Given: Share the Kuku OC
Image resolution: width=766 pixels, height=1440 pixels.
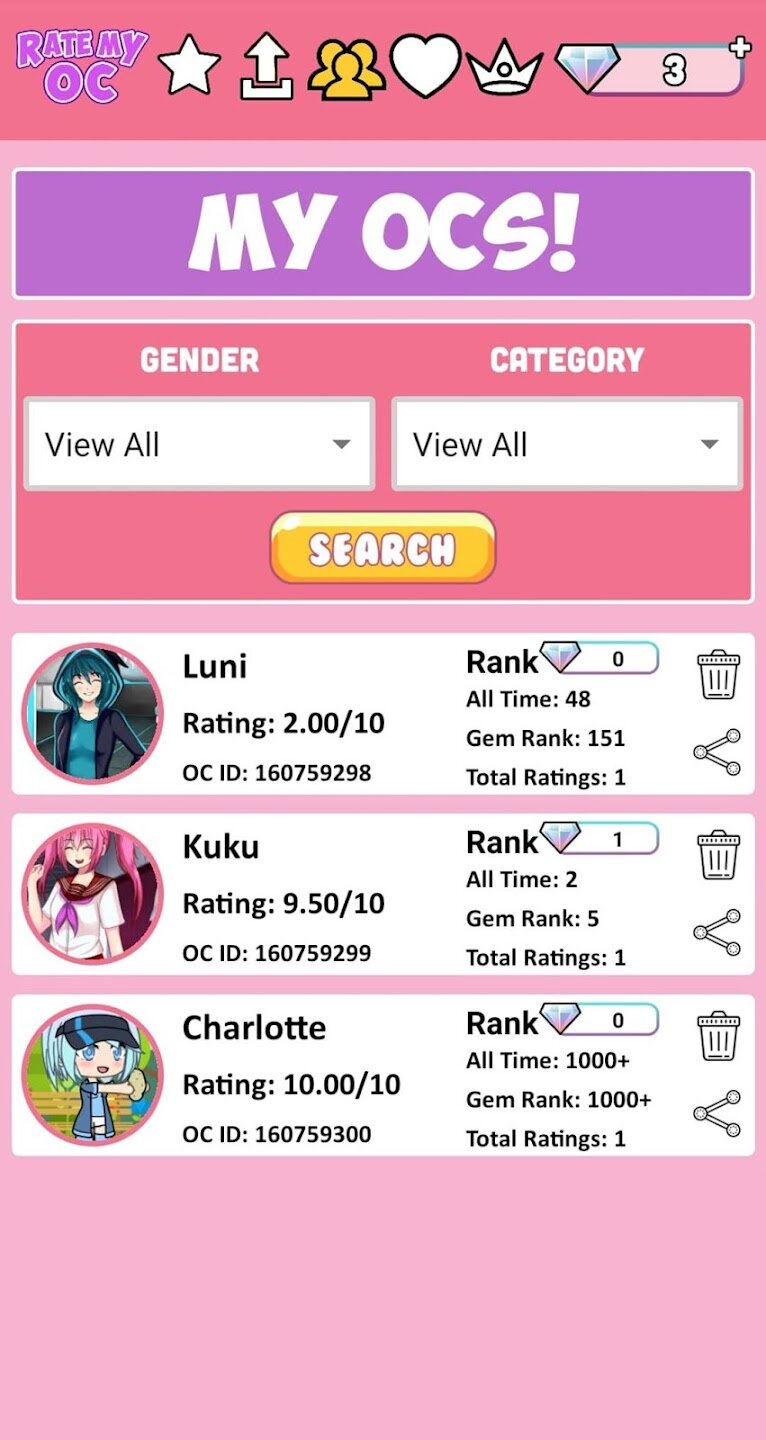Looking at the screenshot, I should tap(718, 932).
